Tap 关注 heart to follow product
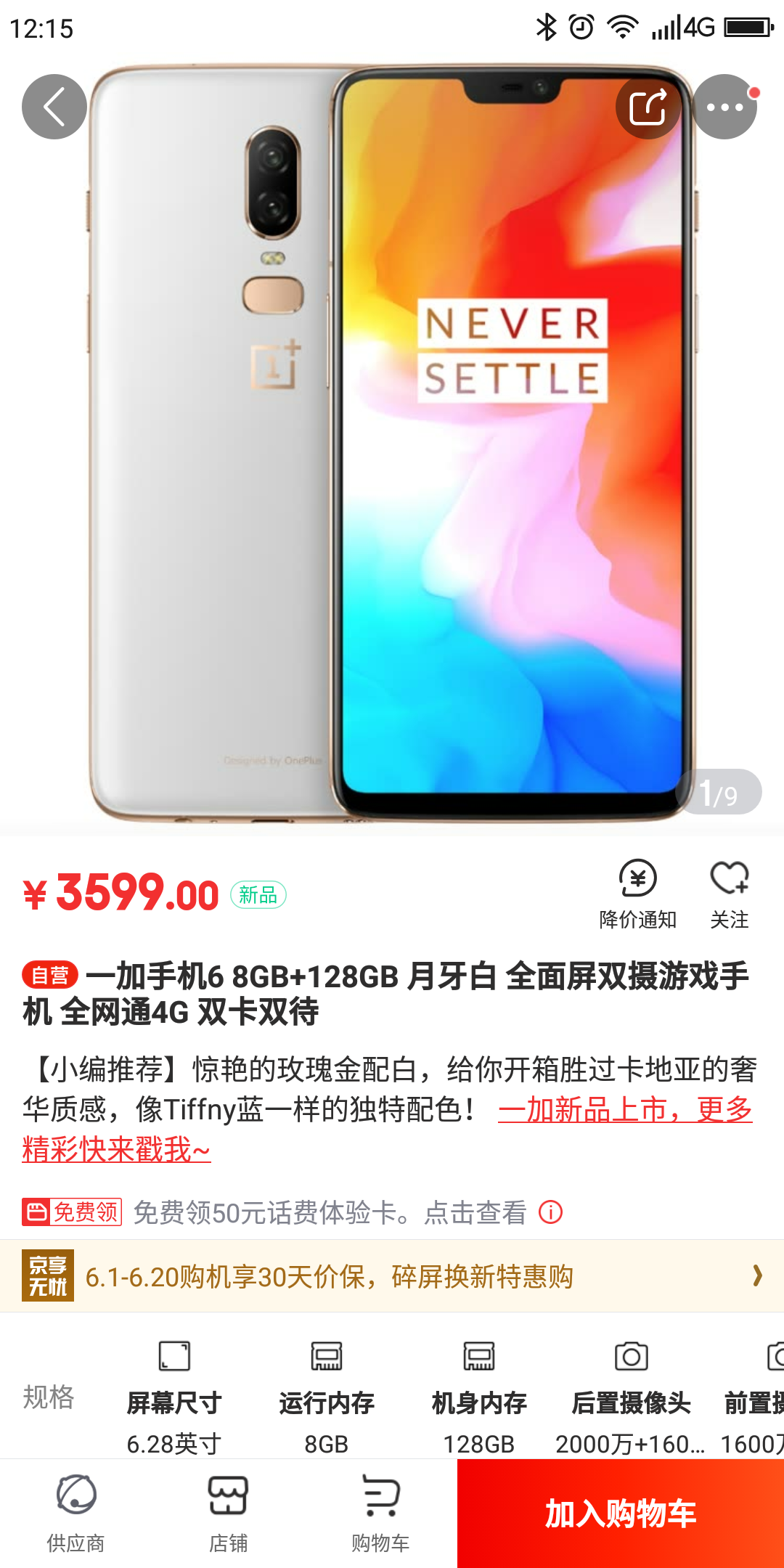 tap(729, 894)
